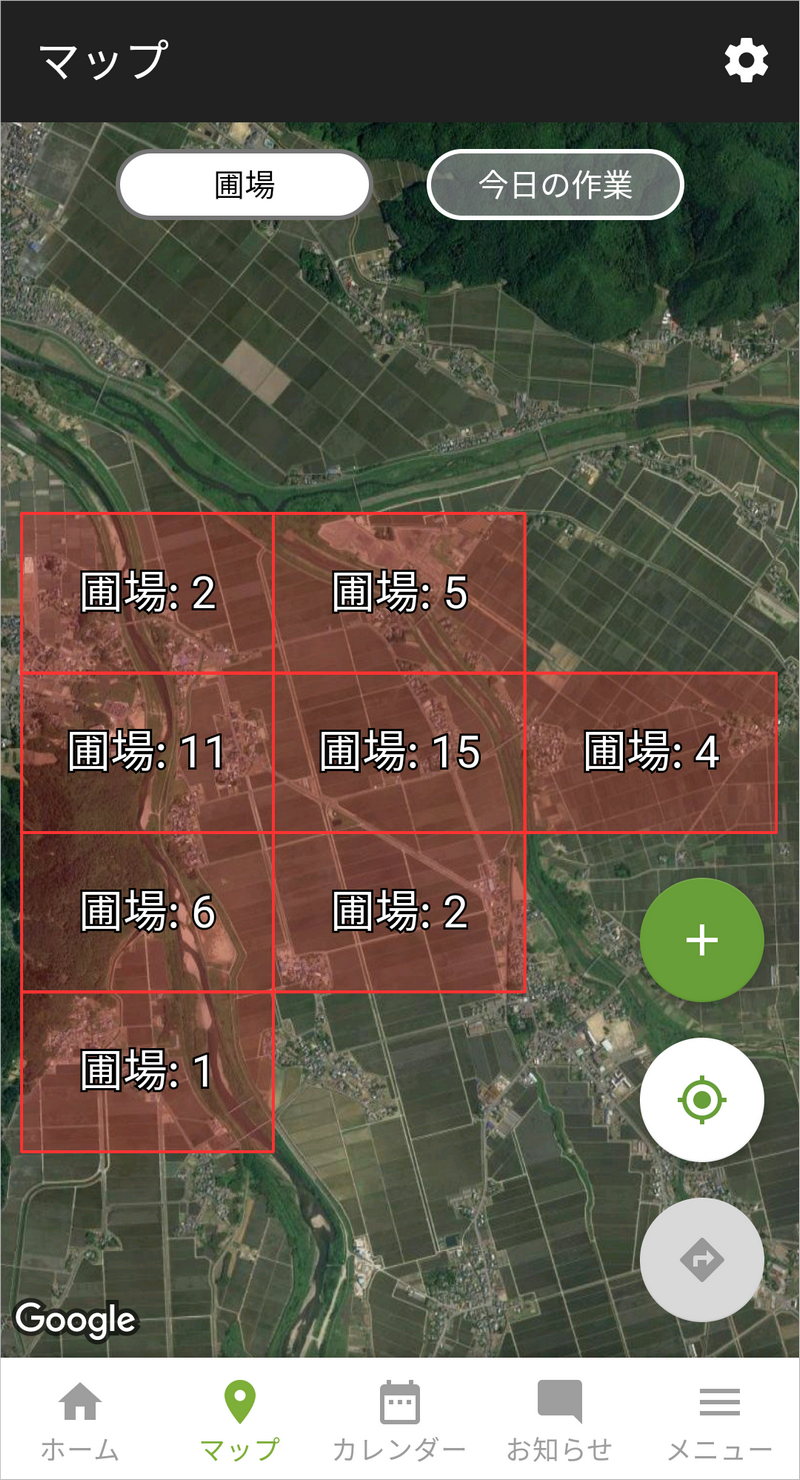Select field area 圃場: 1
Image resolution: width=800 pixels, height=1480 pixels.
tap(147, 1072)
